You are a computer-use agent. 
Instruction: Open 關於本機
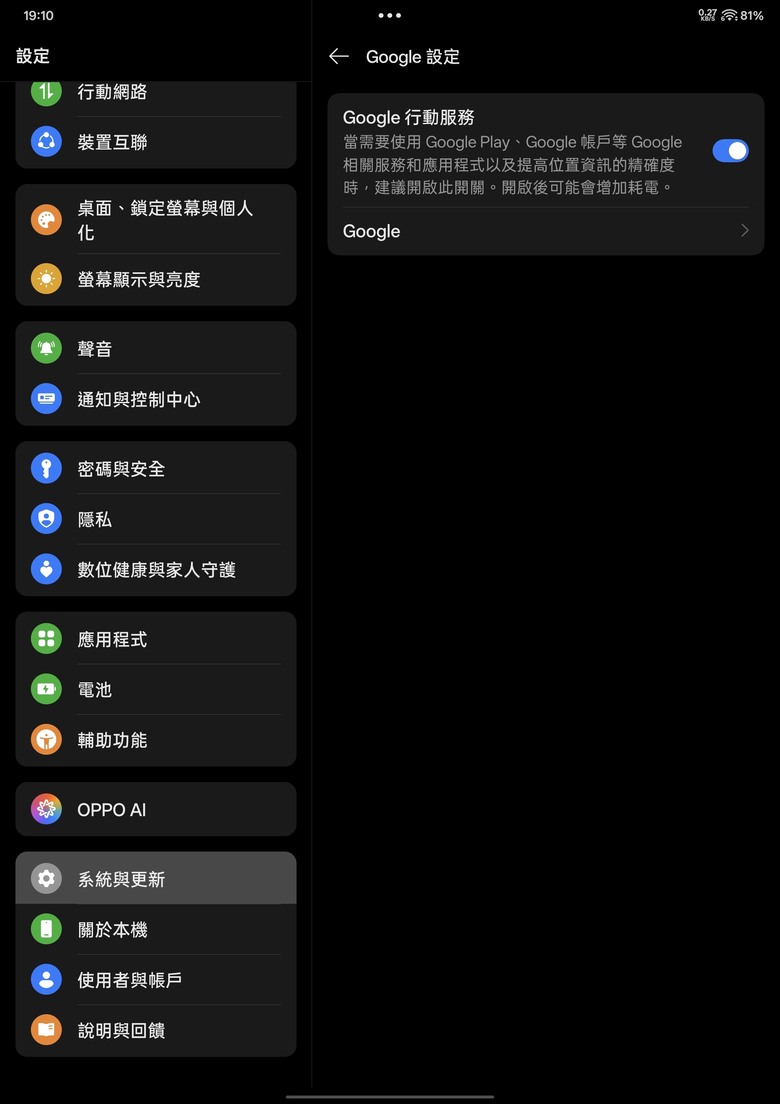[156, 929]
